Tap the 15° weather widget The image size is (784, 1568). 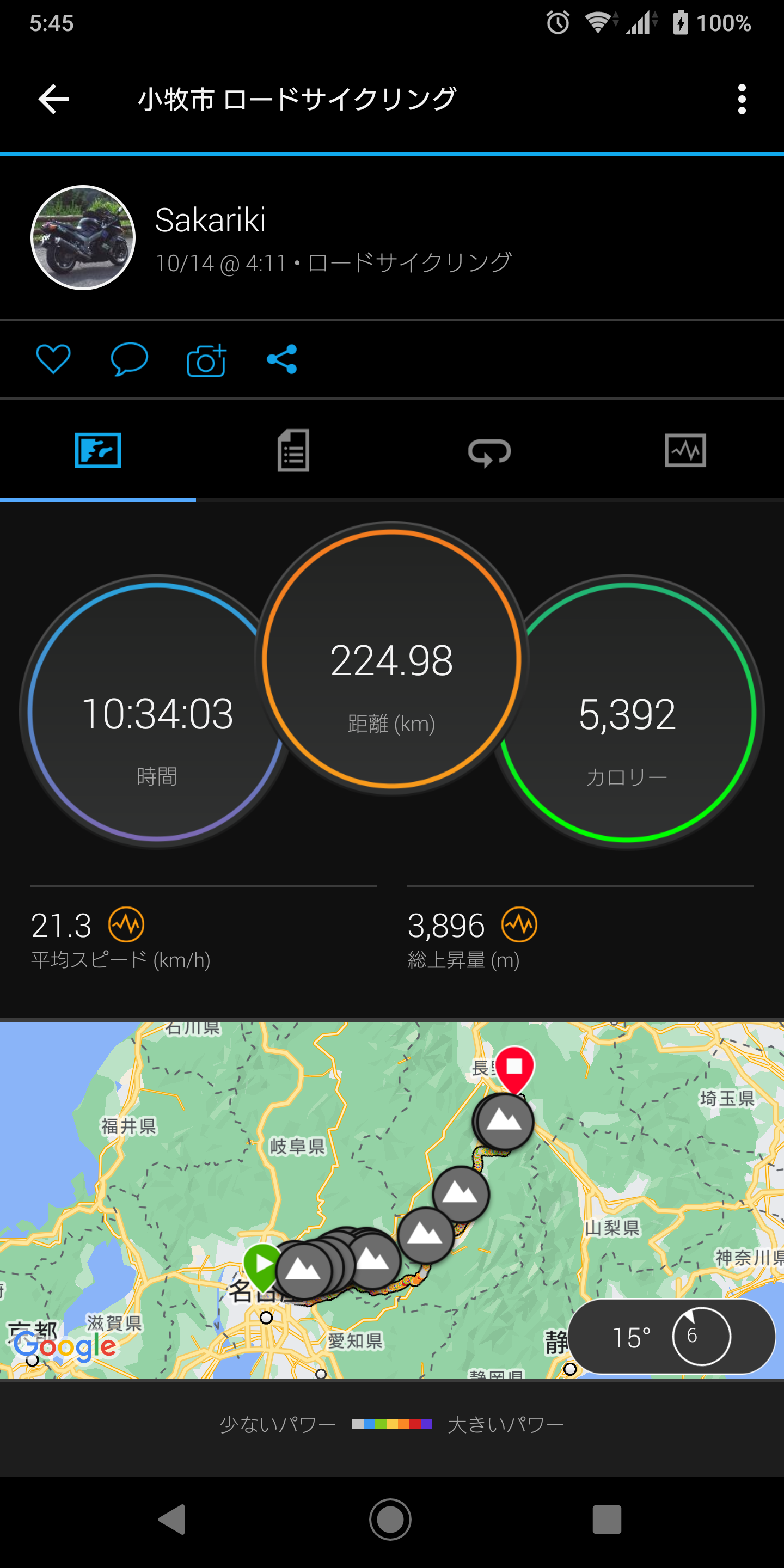point(671,1336)
